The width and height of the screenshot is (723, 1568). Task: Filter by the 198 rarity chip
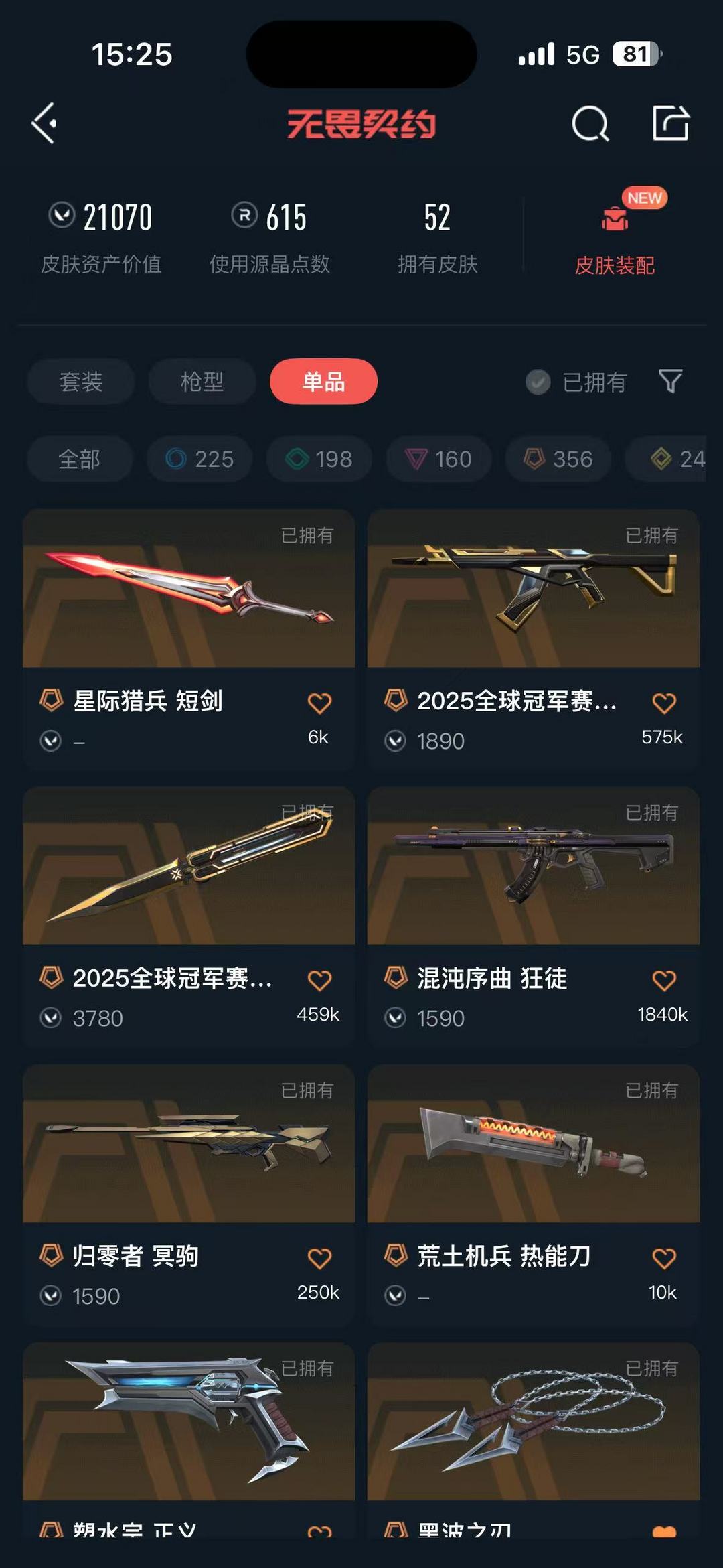click(319, 459)
